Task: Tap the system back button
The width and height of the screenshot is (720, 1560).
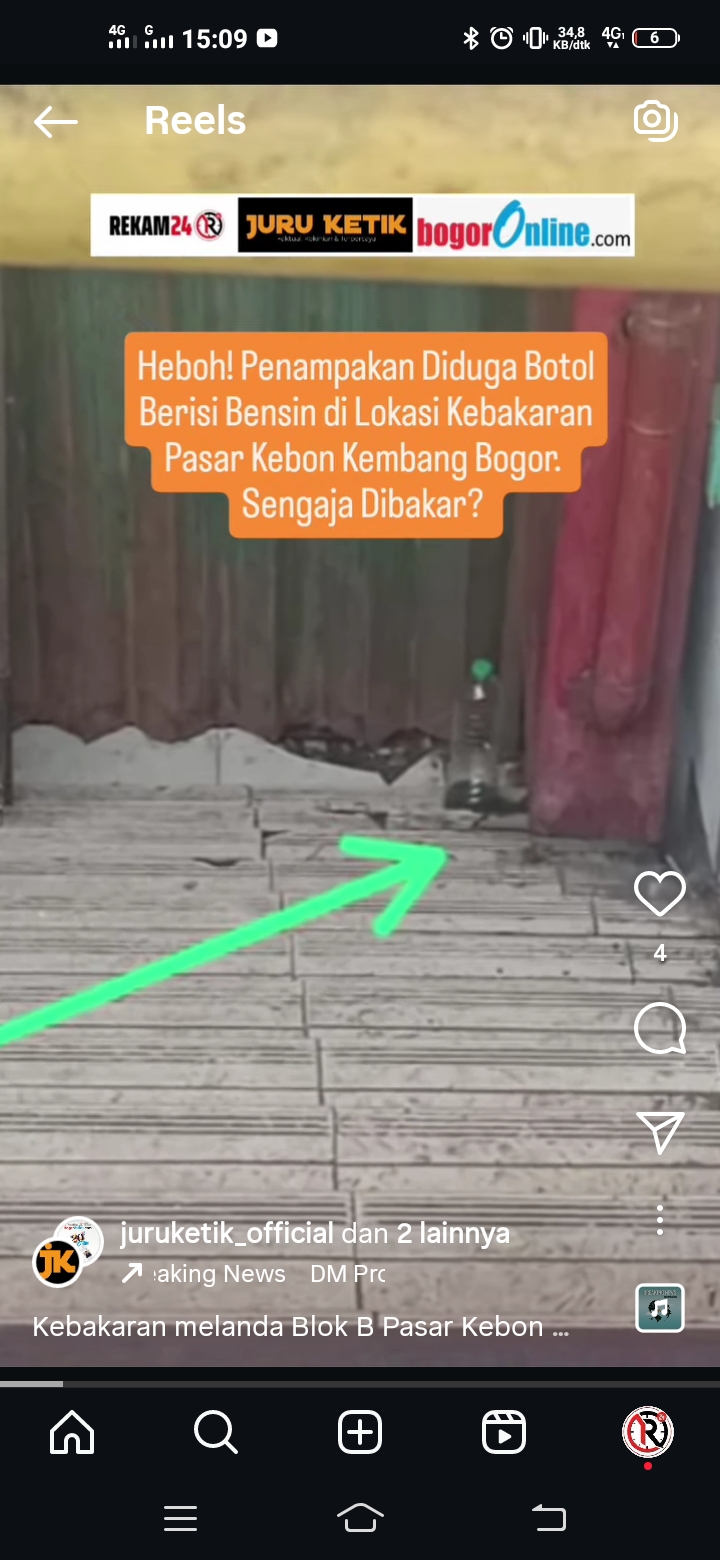Action: tap(548, 1519)
